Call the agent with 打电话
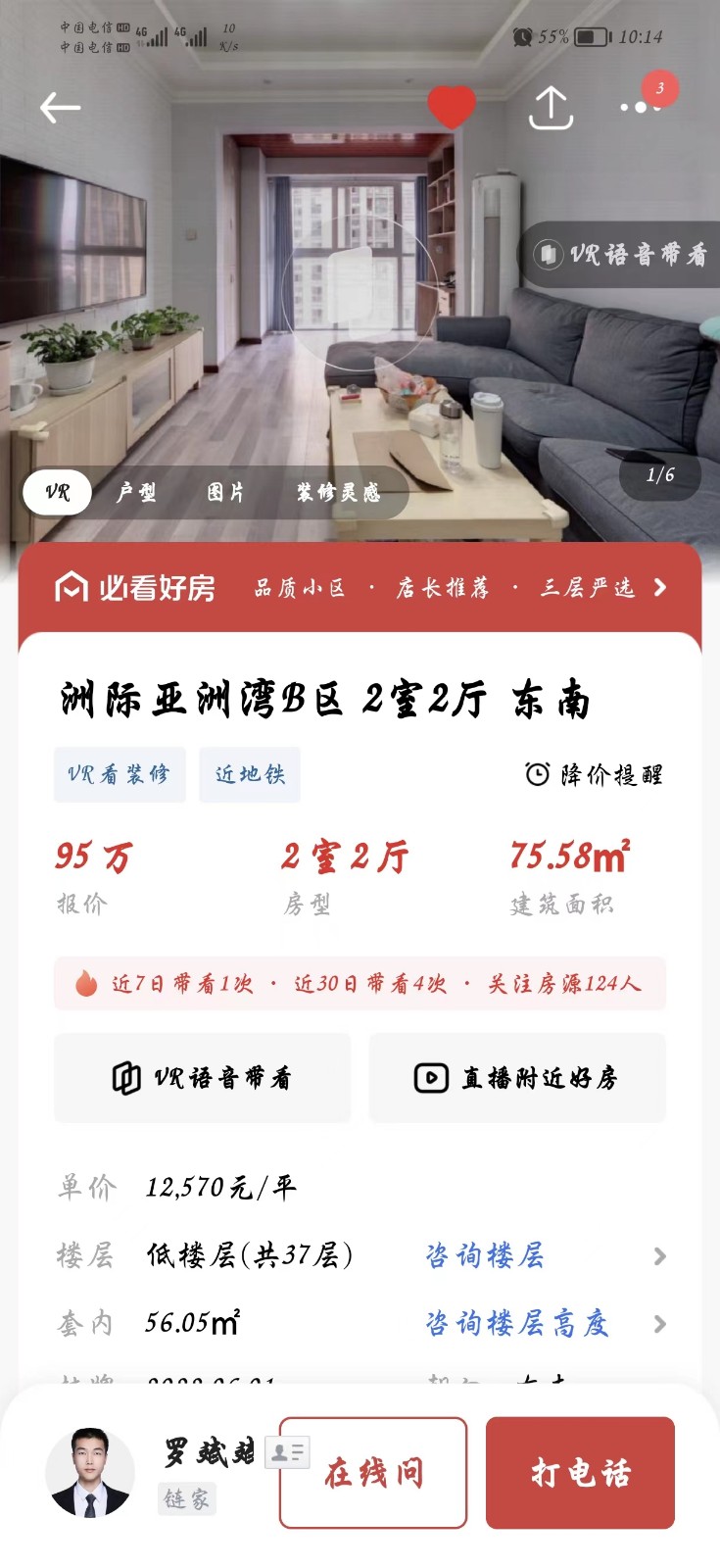Viewport: 720px width, 1568px height. click(x=580, y=1472)
